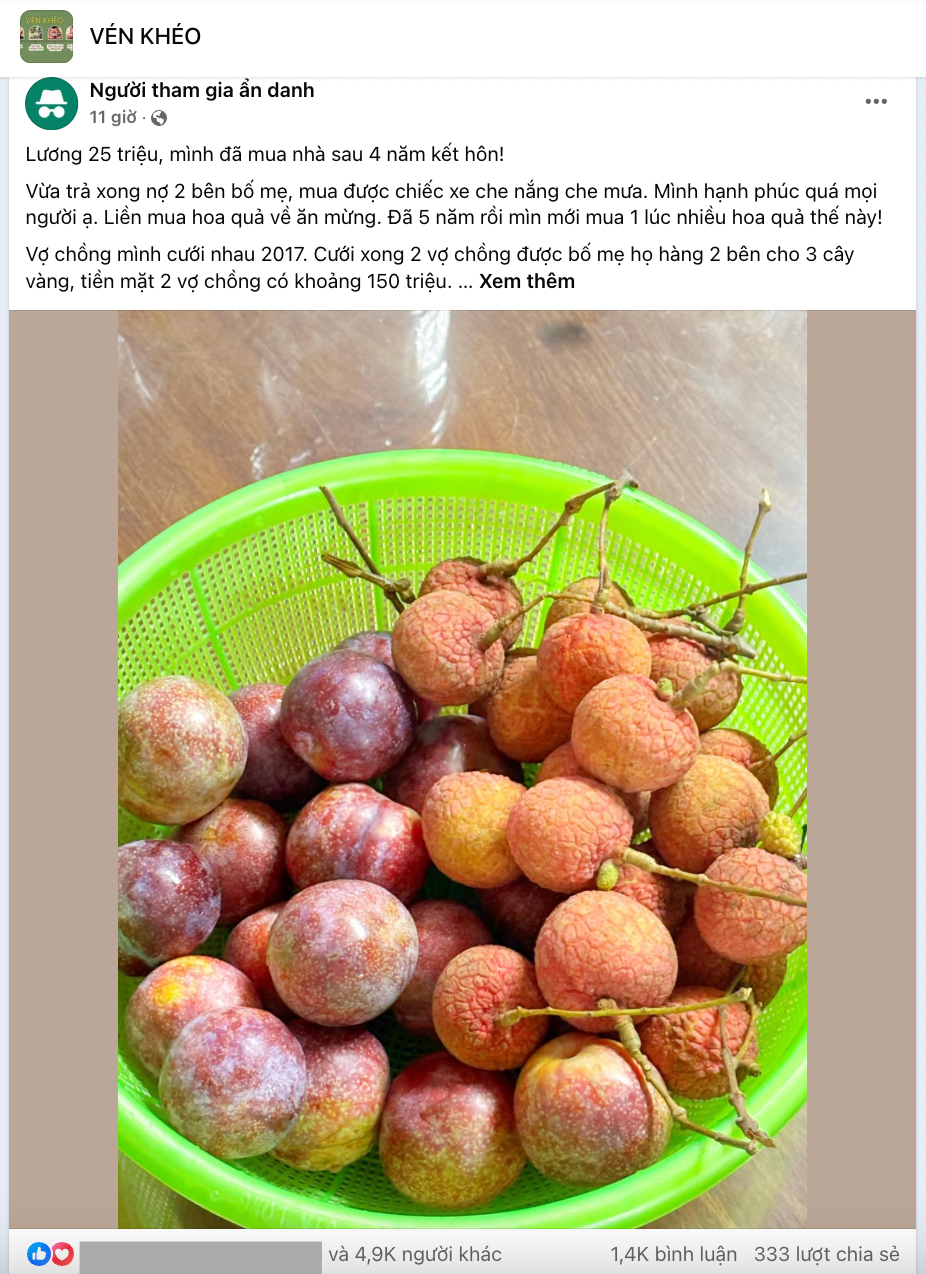Expand the post with Xem thêm
This screenshot has height=1274, width=926.
coord(526,281)
